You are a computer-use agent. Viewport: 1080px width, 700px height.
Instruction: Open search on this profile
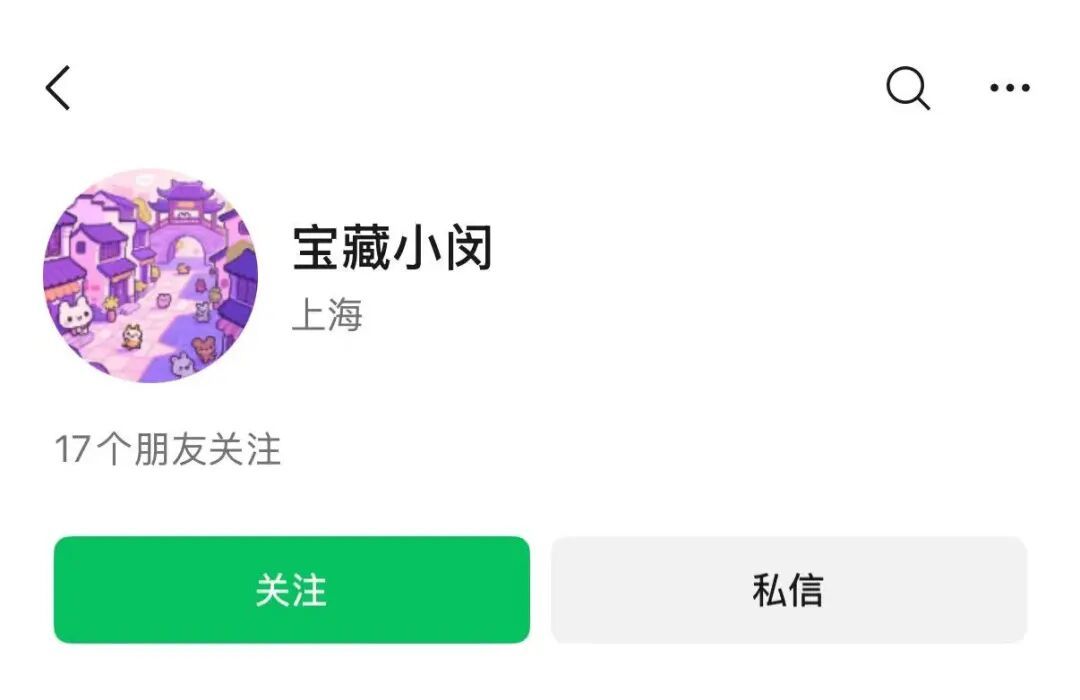pyautogui.click(x=908, y=88)
